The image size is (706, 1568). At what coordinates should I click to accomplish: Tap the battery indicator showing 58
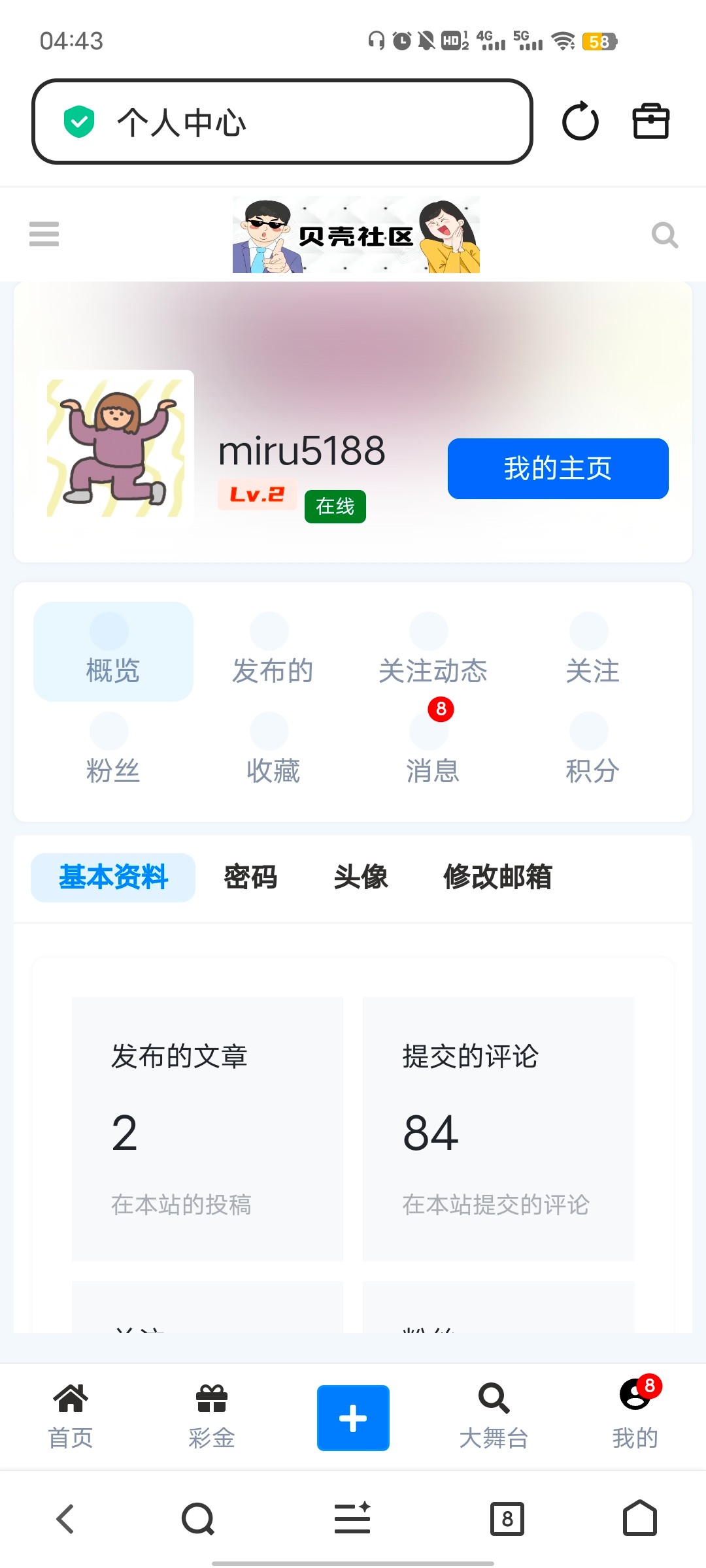tap(599, 41)
